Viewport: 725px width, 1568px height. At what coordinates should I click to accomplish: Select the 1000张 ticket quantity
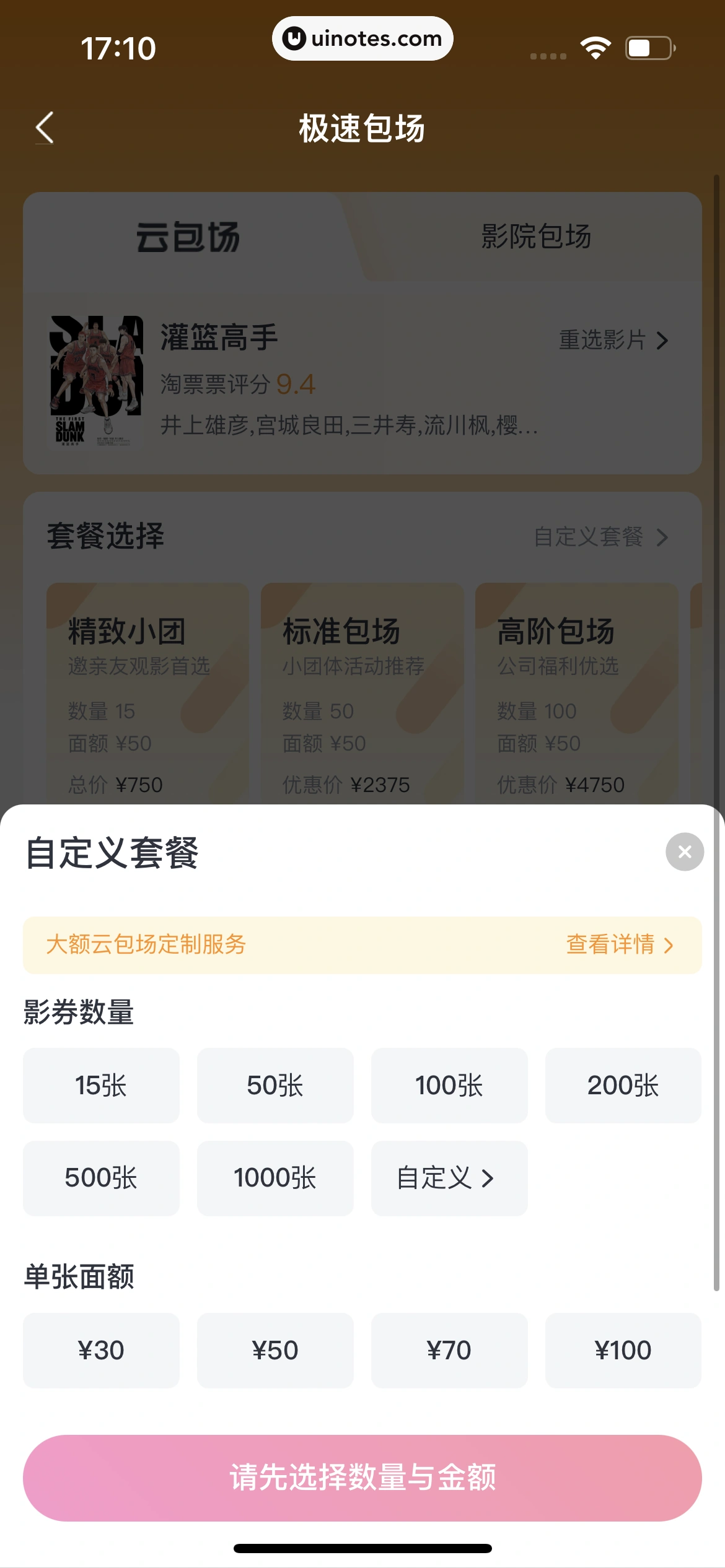tap(275, 1178)
